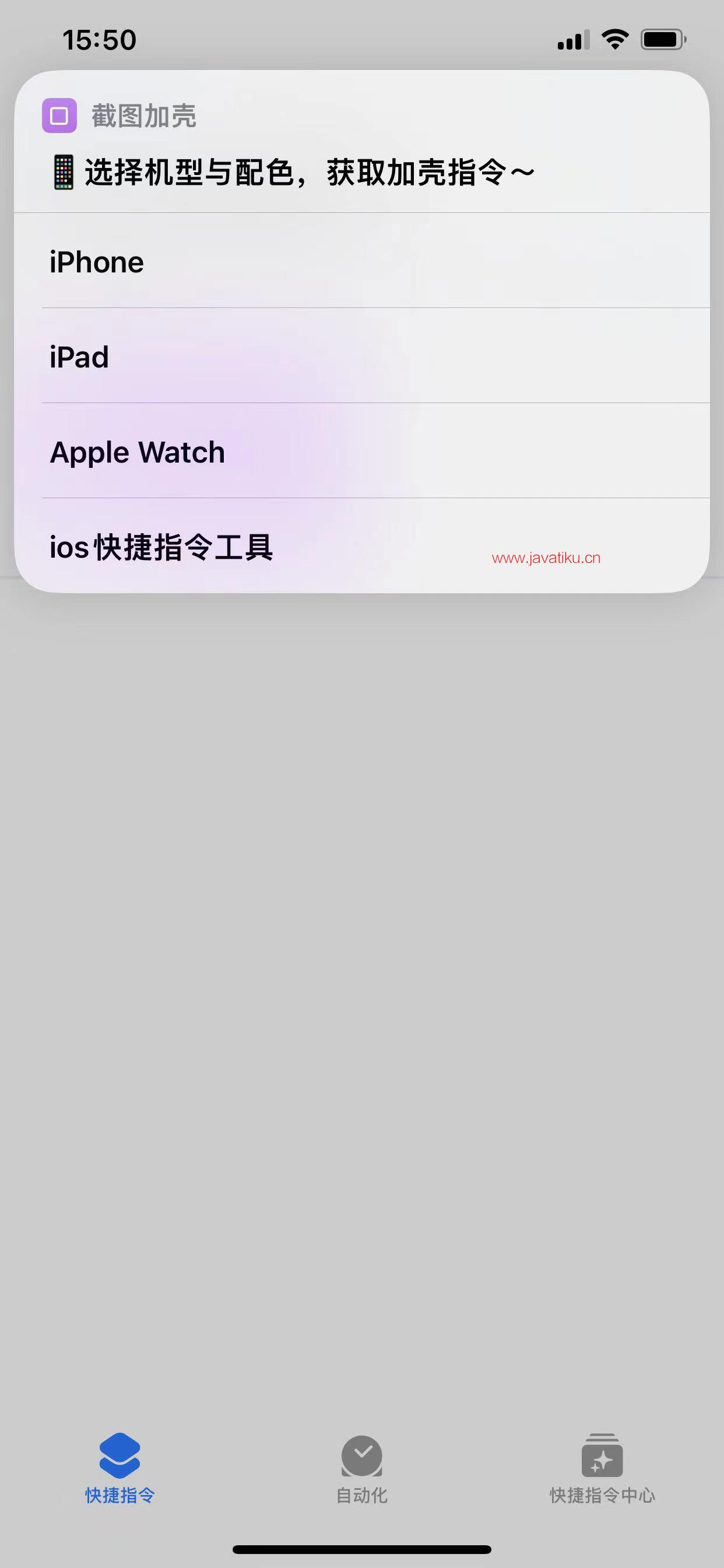Image resolution: width=724 pixels, height=1568 pixels.
Task: Open the 快捷指令中心 tab
Action: click(x=602, y=1468)
